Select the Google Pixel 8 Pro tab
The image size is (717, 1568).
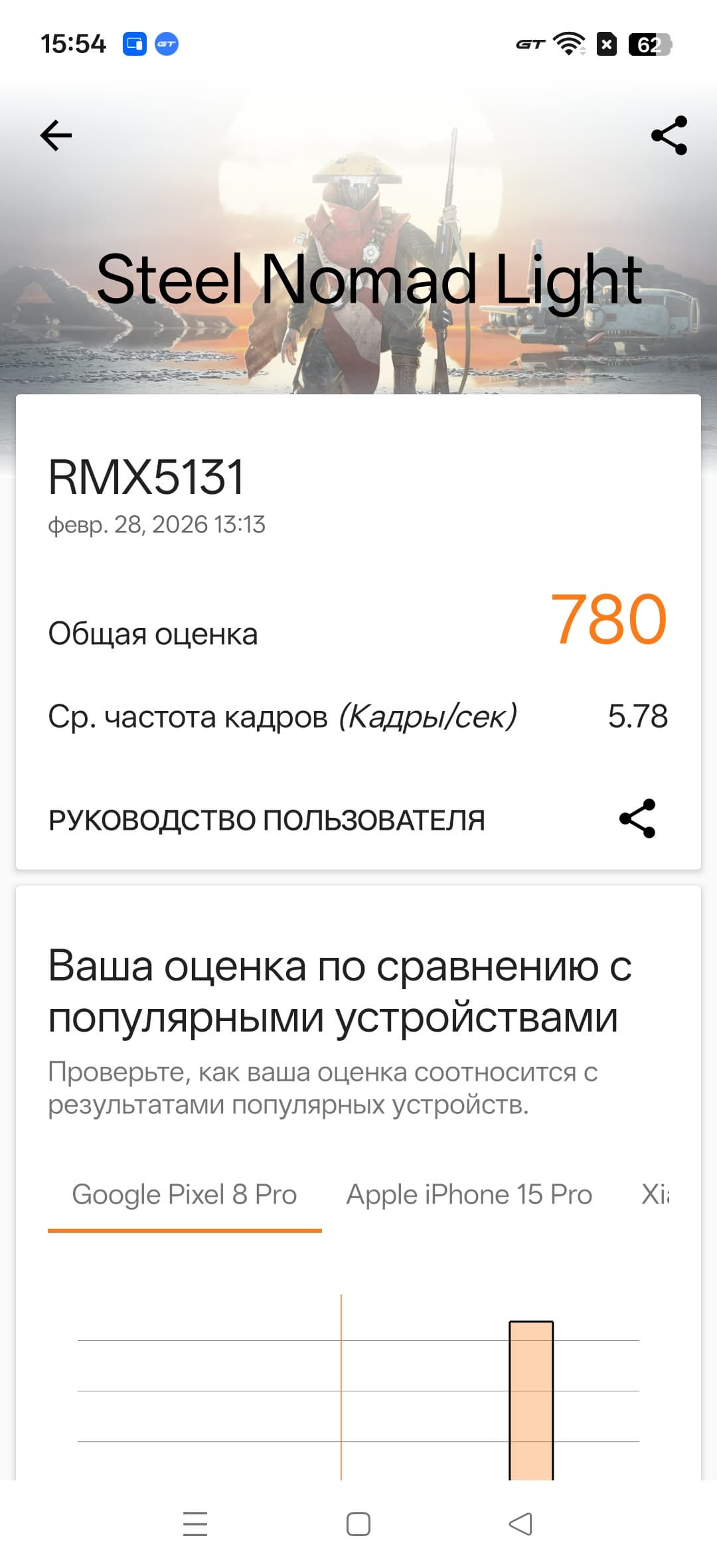point(185,1195)
